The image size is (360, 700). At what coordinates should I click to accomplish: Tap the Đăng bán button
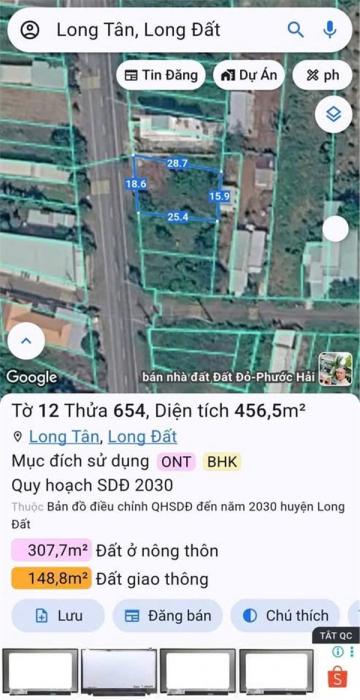point(167,616)
